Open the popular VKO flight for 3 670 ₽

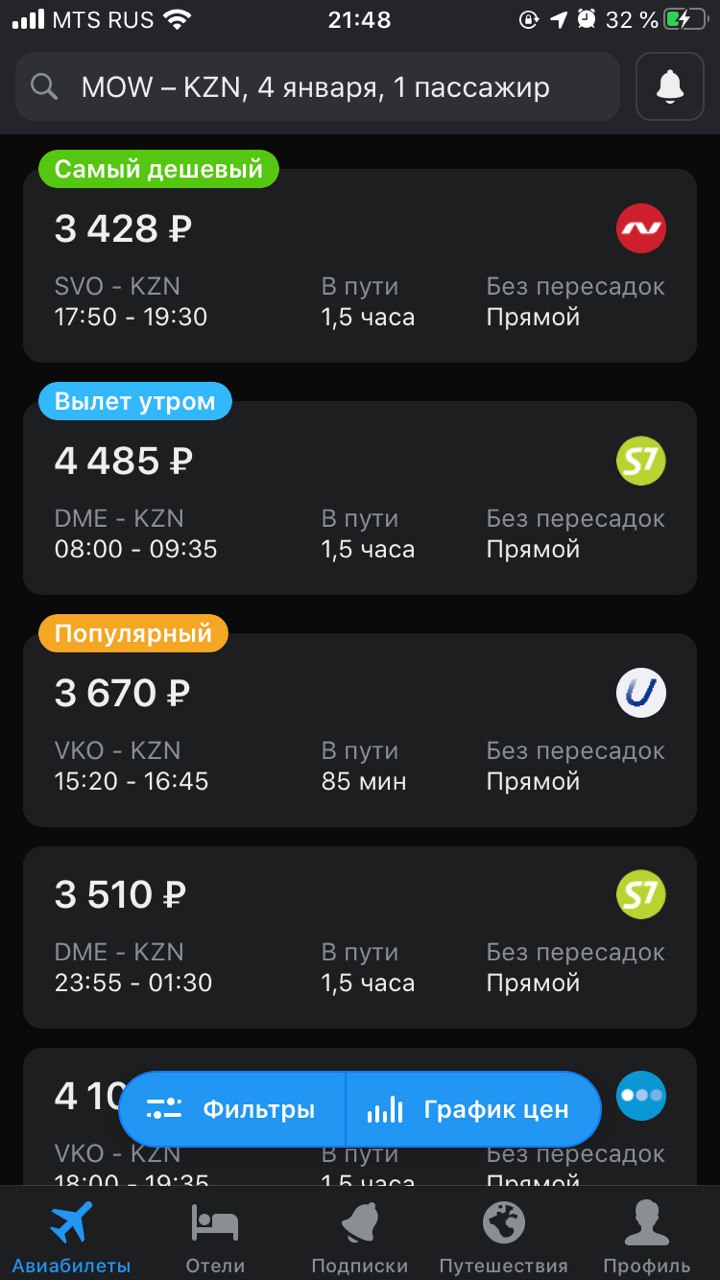tap(360, 730)
